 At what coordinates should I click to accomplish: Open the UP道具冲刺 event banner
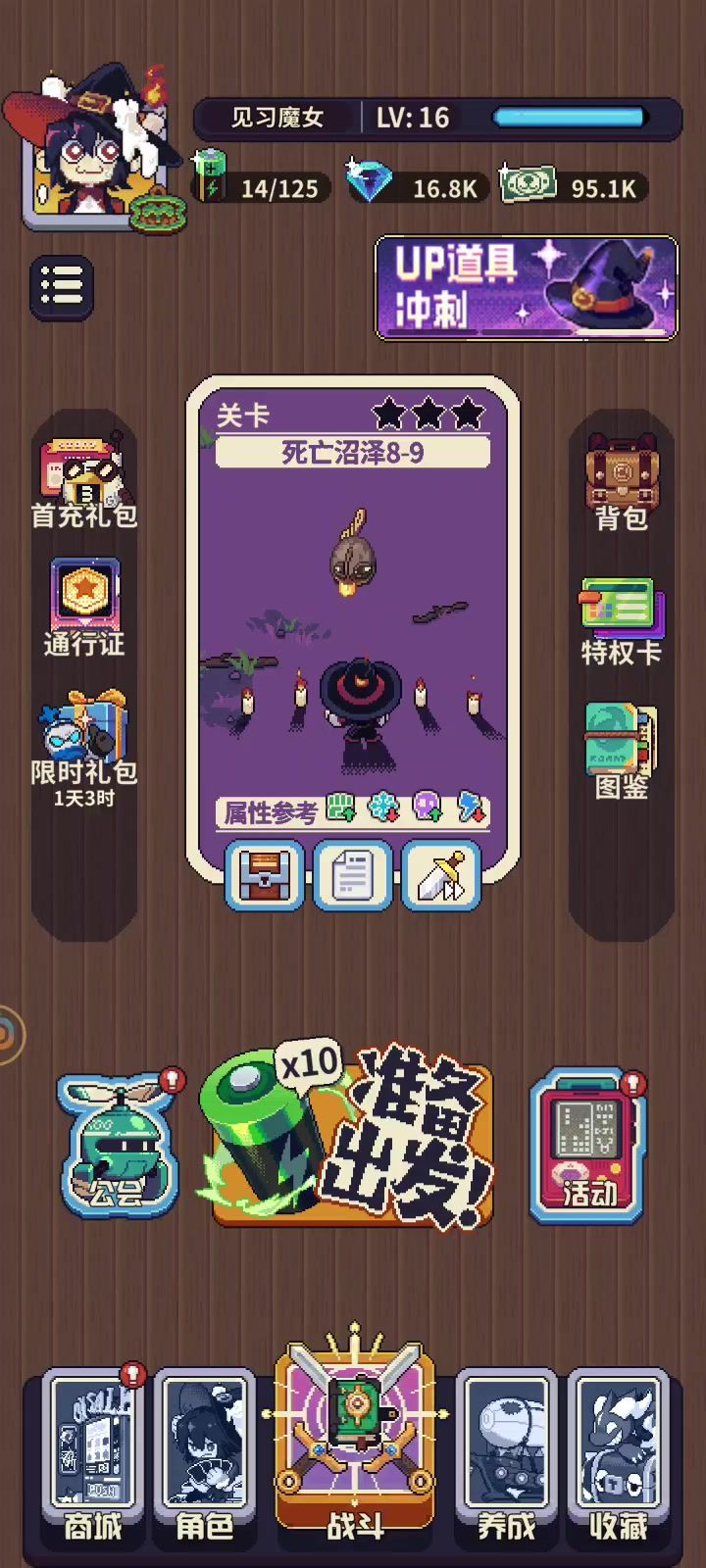point(527,288)
